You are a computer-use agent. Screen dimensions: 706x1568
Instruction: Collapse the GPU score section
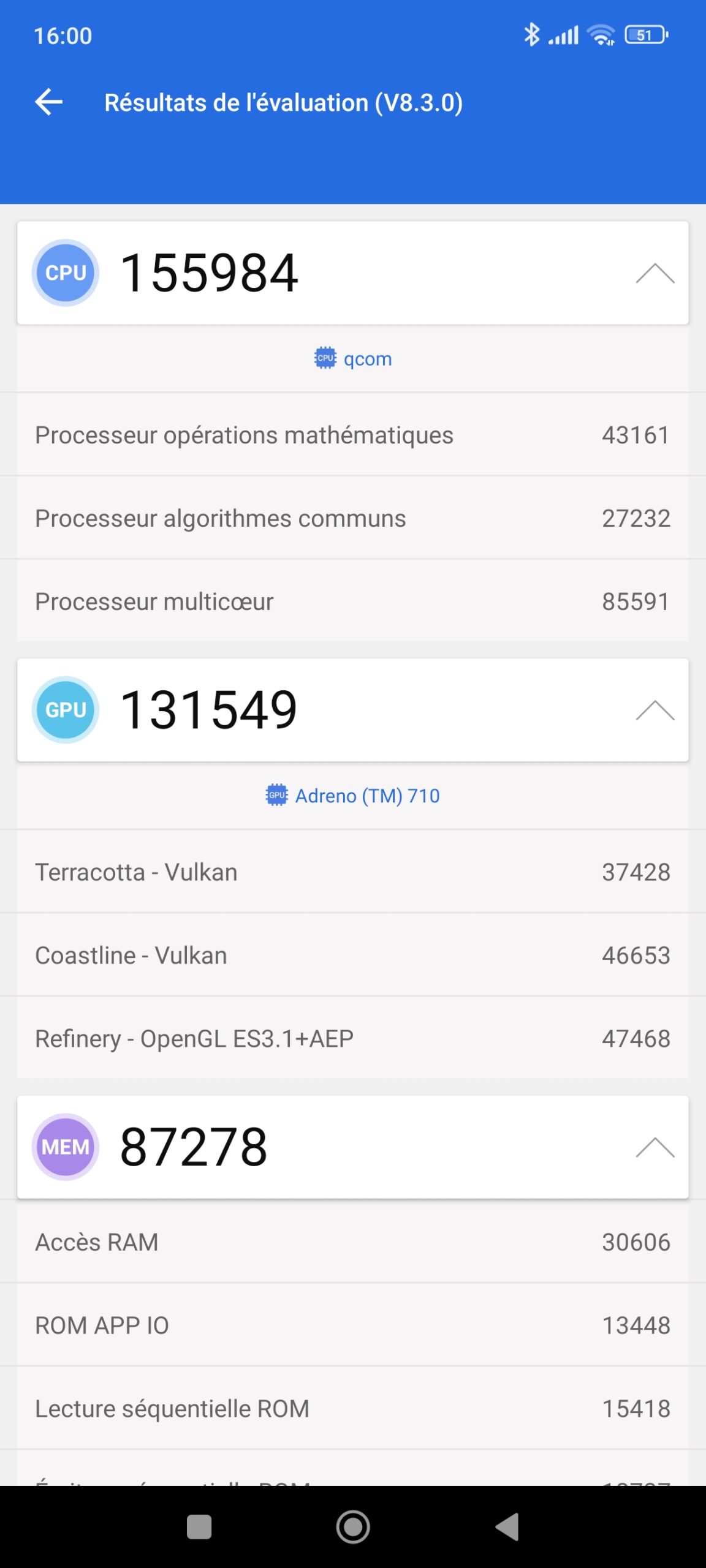click(655, 710)
